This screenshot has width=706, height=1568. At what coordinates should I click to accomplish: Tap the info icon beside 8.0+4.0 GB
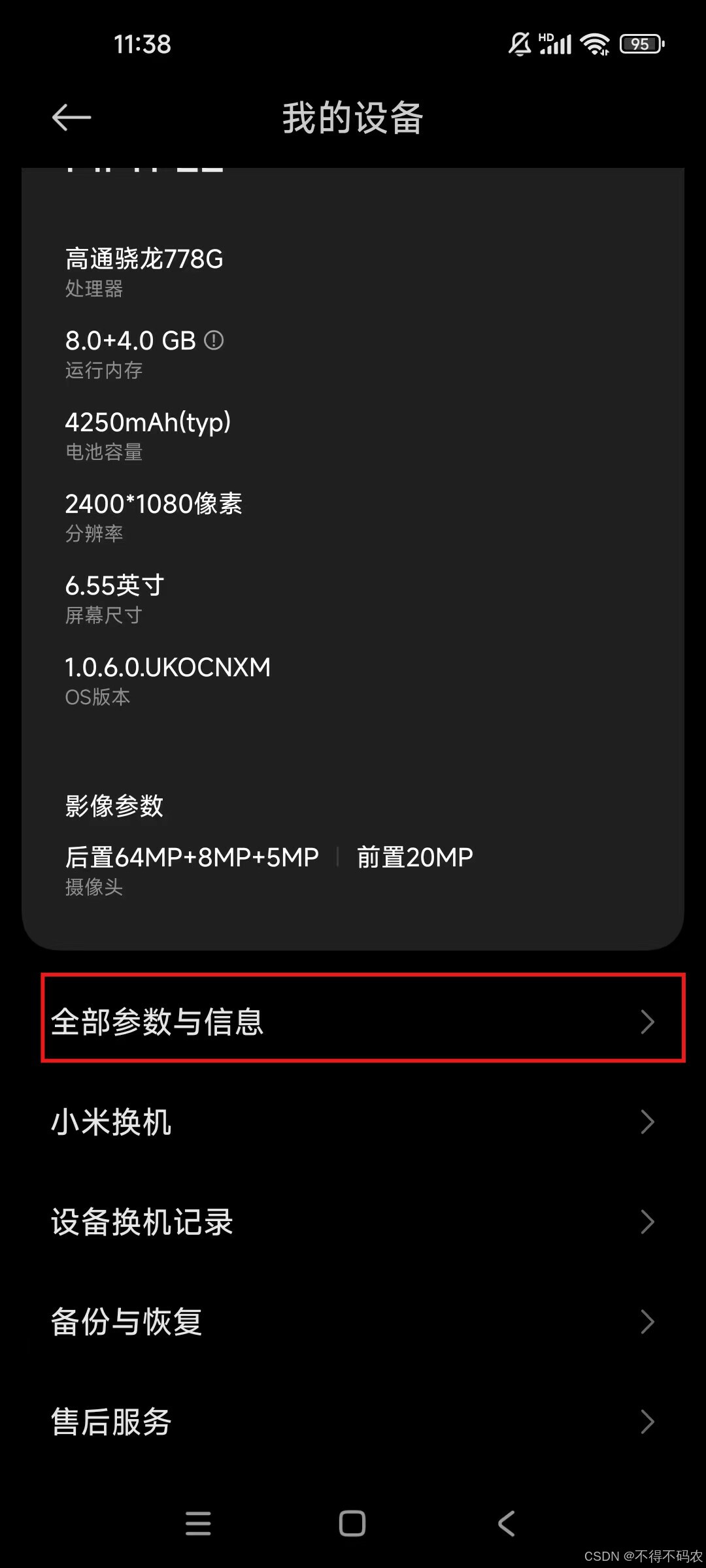pos(214,340)
